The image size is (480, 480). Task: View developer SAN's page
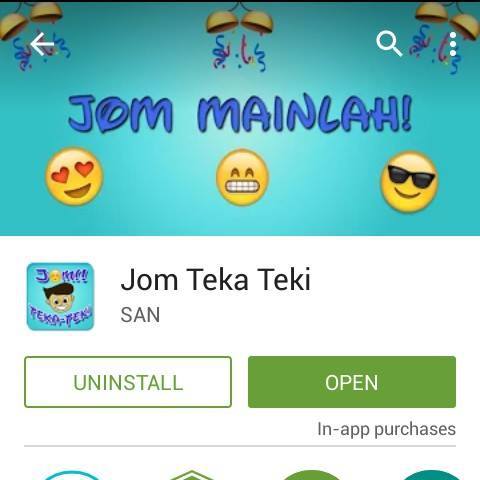[x=140, y=315]
